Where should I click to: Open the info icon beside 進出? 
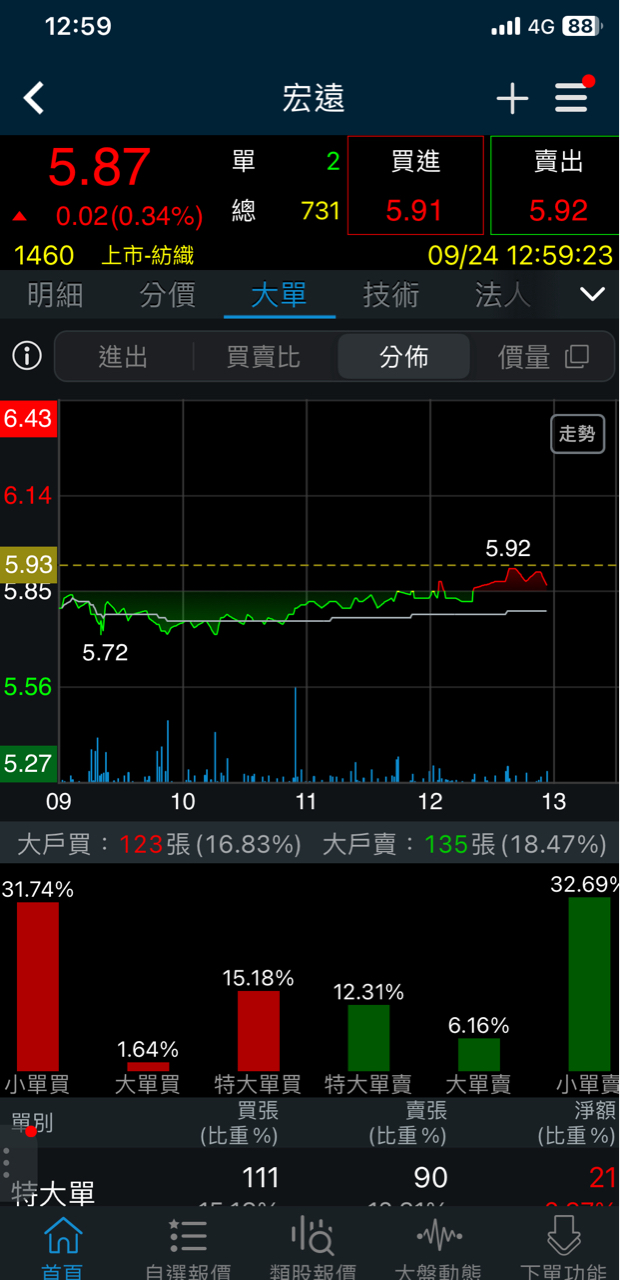tap(27, 356)
